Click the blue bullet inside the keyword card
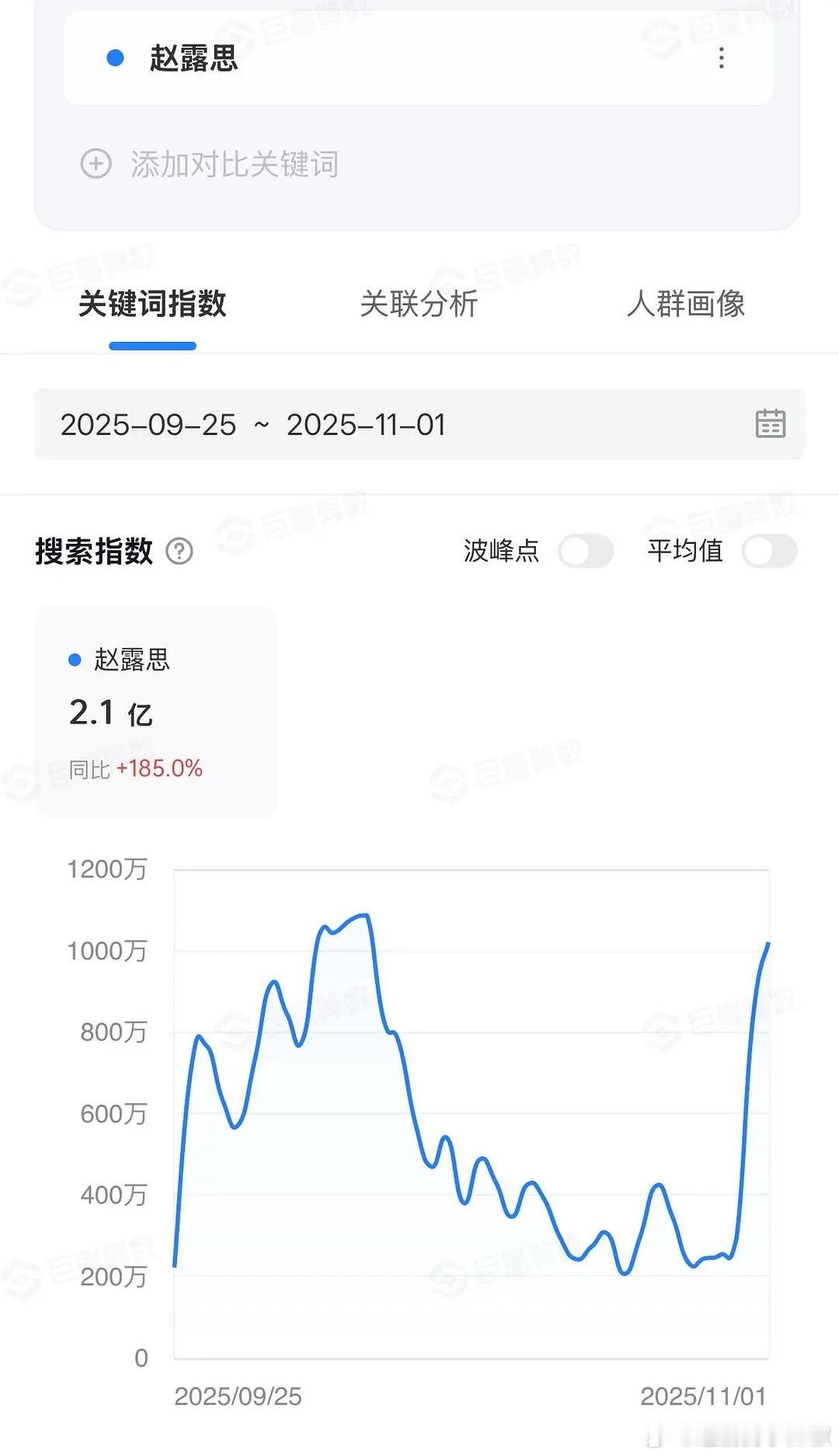 [115, 55]
